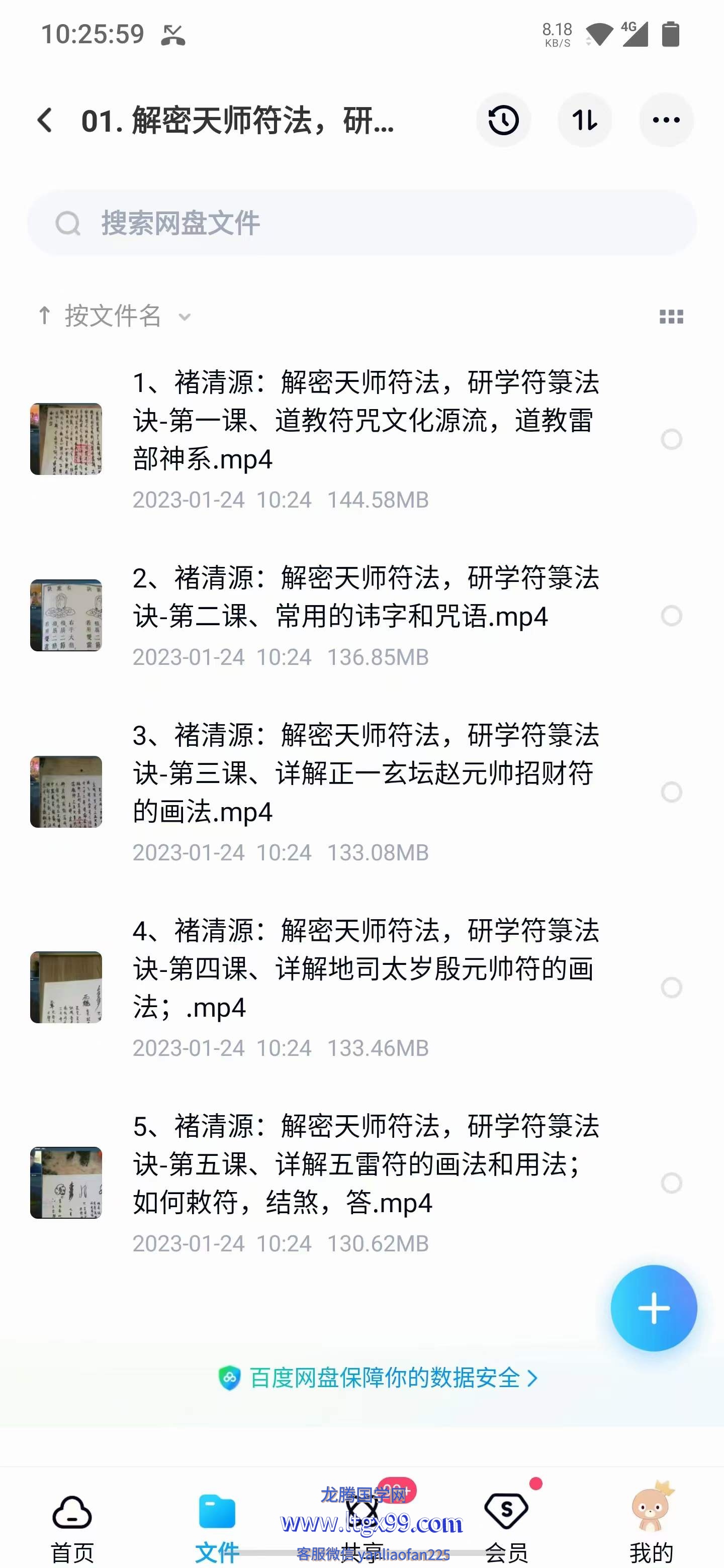The height and width of the screenshot is (1568, 724).
Task: Switch to grid view layout
Action: [x=671, y=317]
